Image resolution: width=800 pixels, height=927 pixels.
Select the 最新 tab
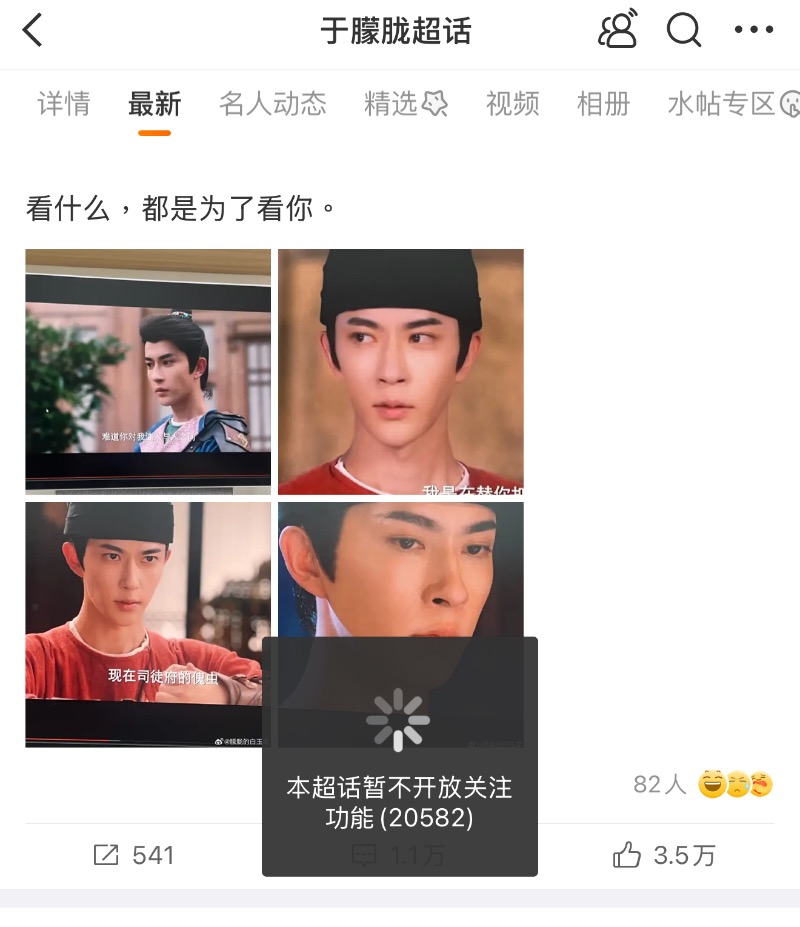coord(155,104)
